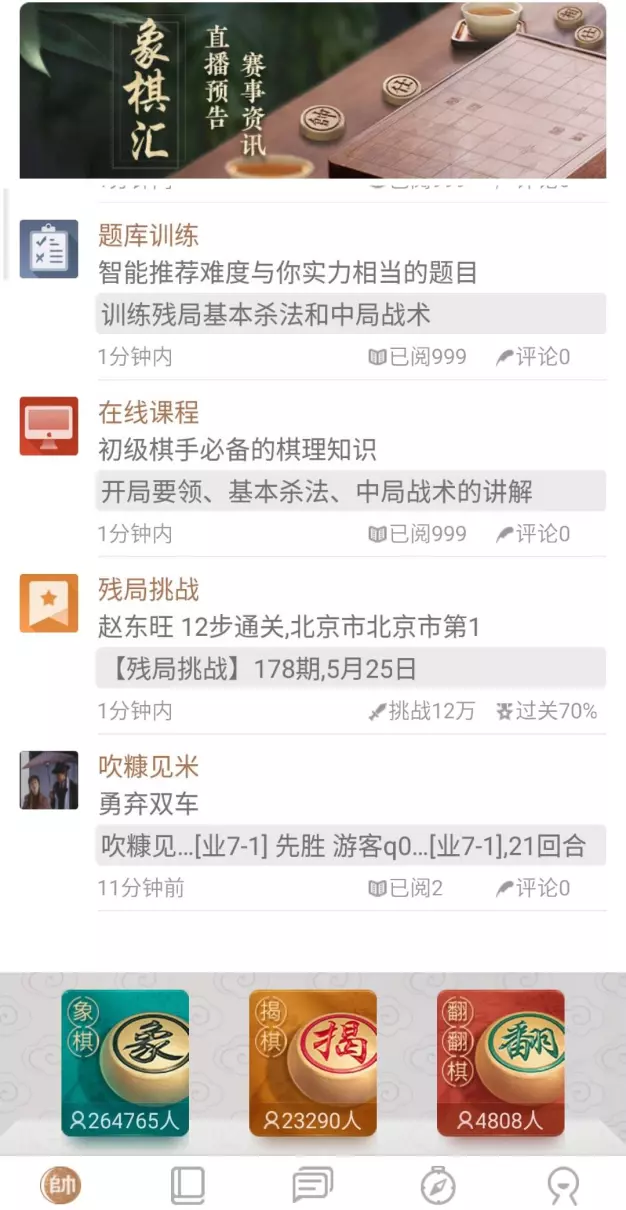Switch to the book tab
Screen dimensions: 626x1210
[x=187, y=1186]
